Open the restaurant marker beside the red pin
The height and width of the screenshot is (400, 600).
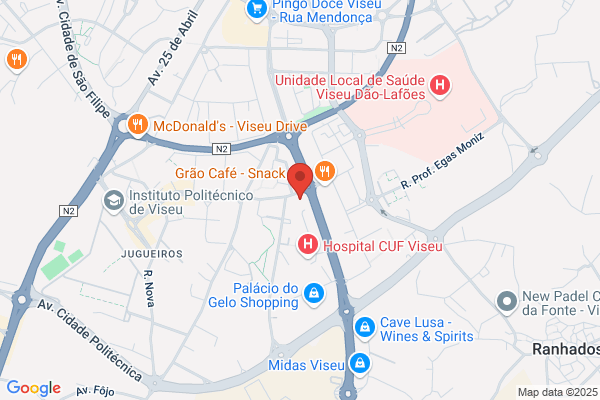(x=325, y=172)
